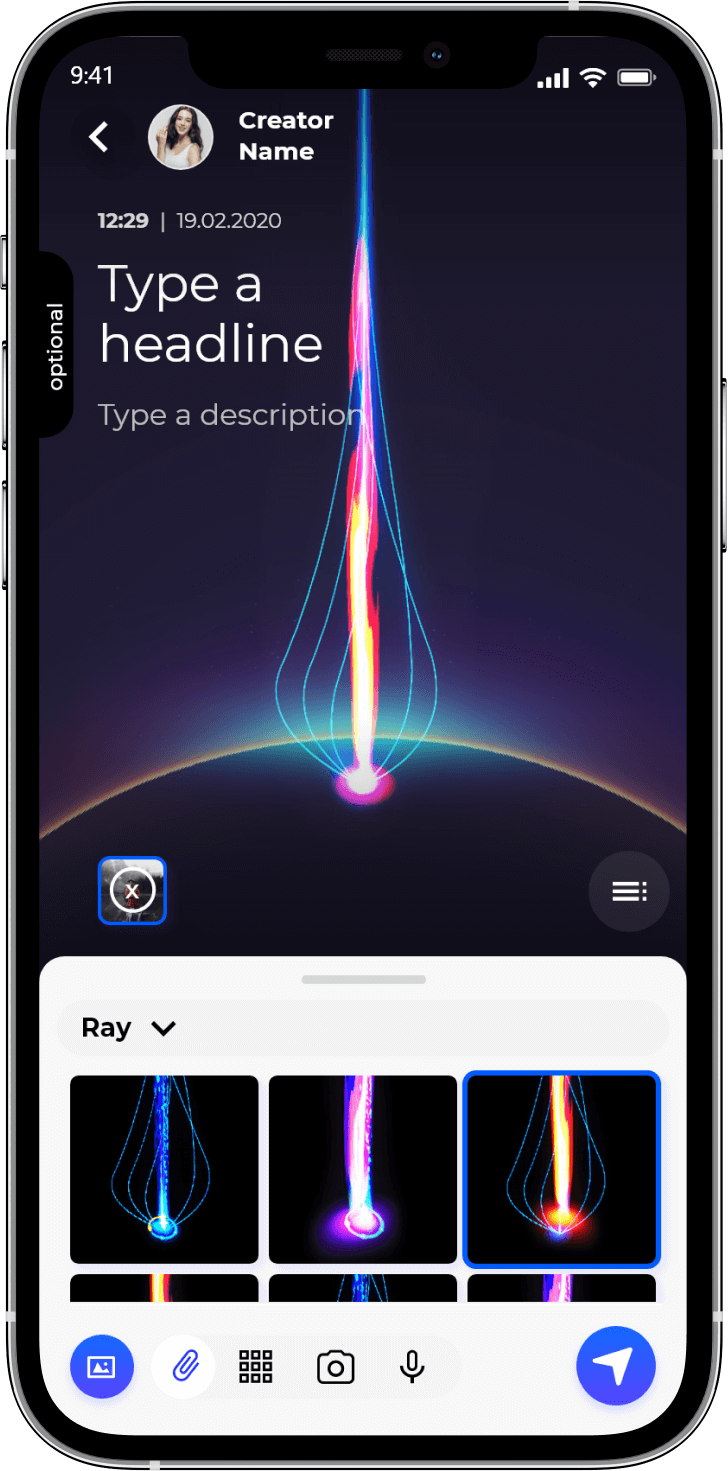
Task: Tap the headline text field
Action: click(x=210, y=313)
